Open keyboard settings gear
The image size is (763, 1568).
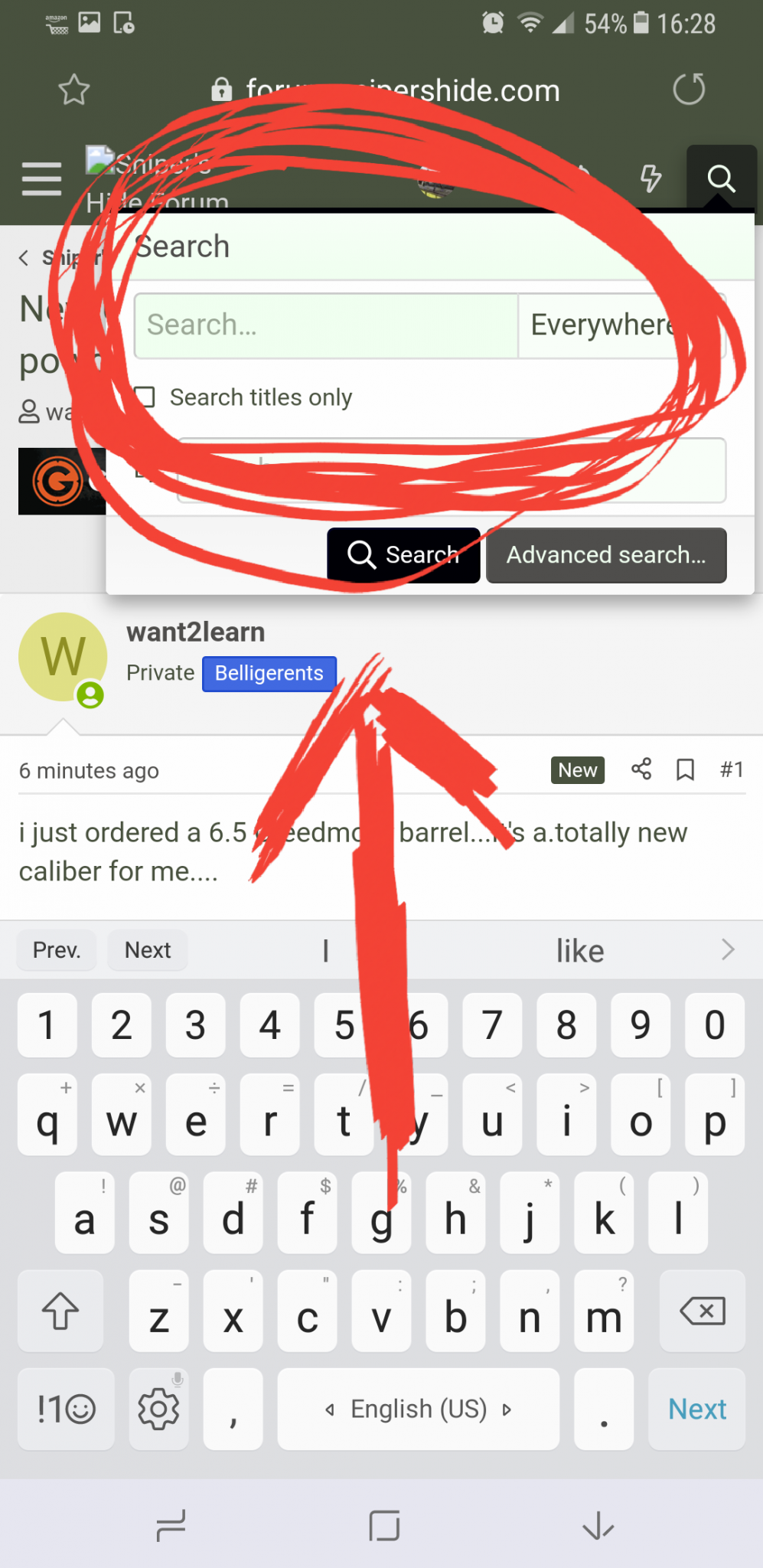[x=158, y=1409]
